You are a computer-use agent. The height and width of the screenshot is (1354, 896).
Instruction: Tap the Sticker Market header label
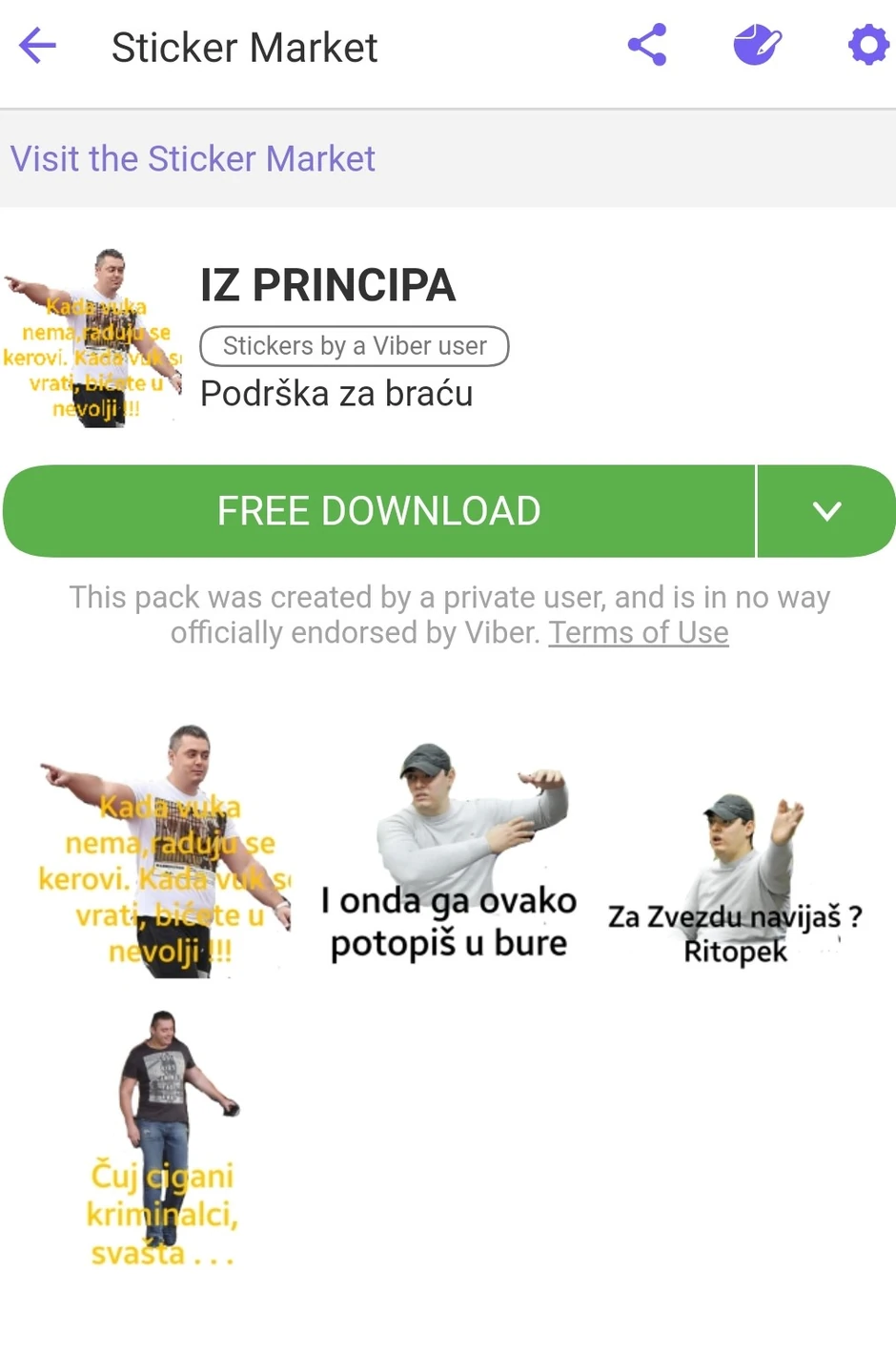tap(244, 47)
